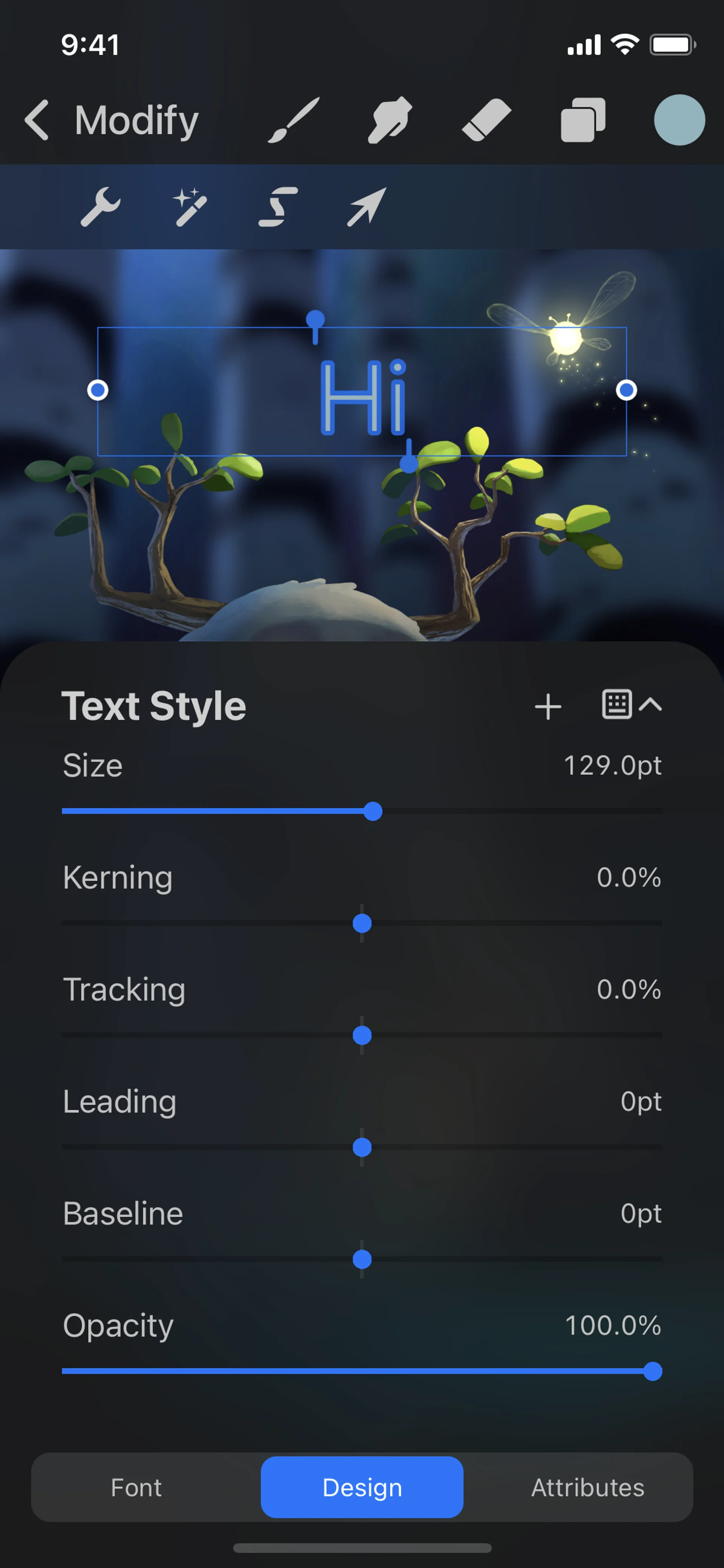The image size is (724, 1568).
Task: Select the eraser tool
Action: [486, 120]
